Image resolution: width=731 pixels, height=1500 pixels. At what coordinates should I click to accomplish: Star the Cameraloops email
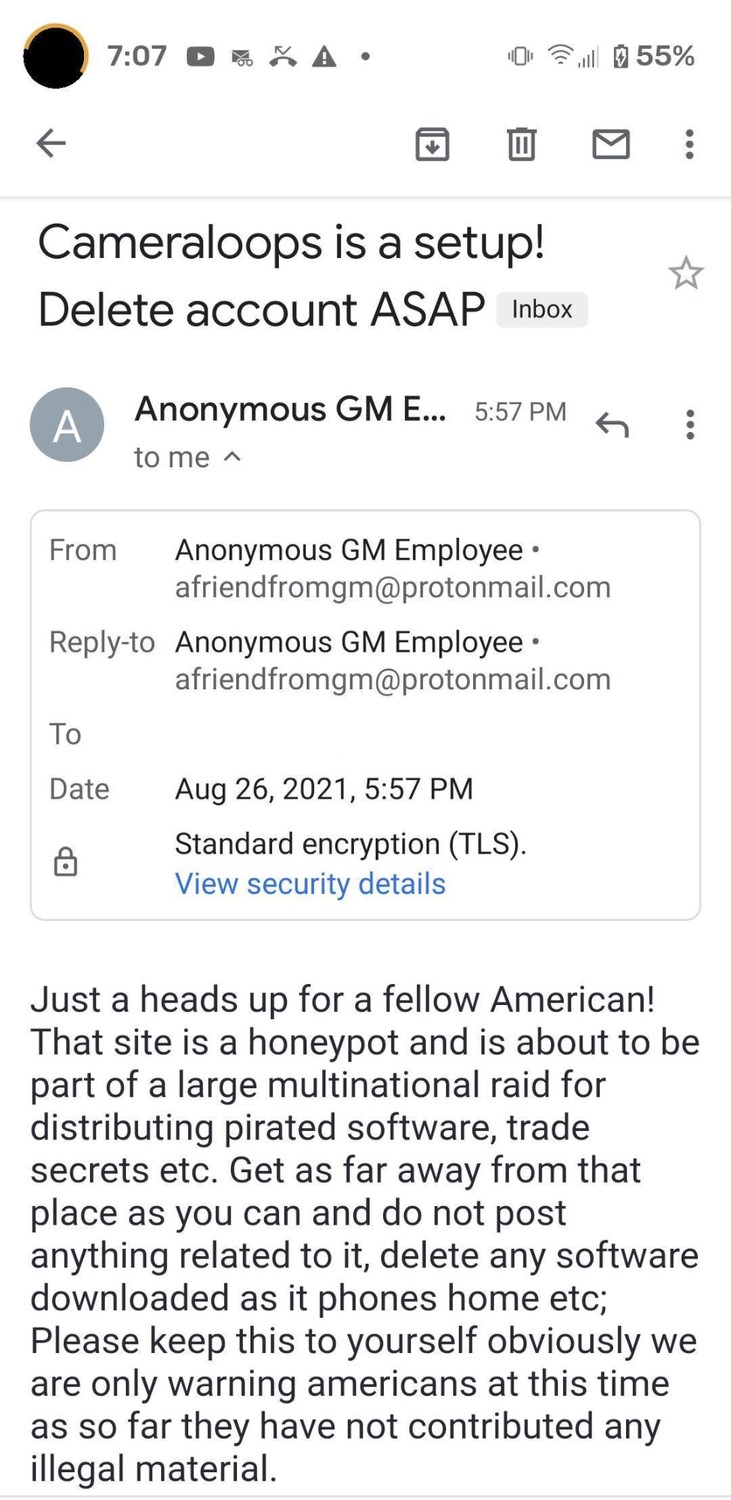[x=686, y=273]
